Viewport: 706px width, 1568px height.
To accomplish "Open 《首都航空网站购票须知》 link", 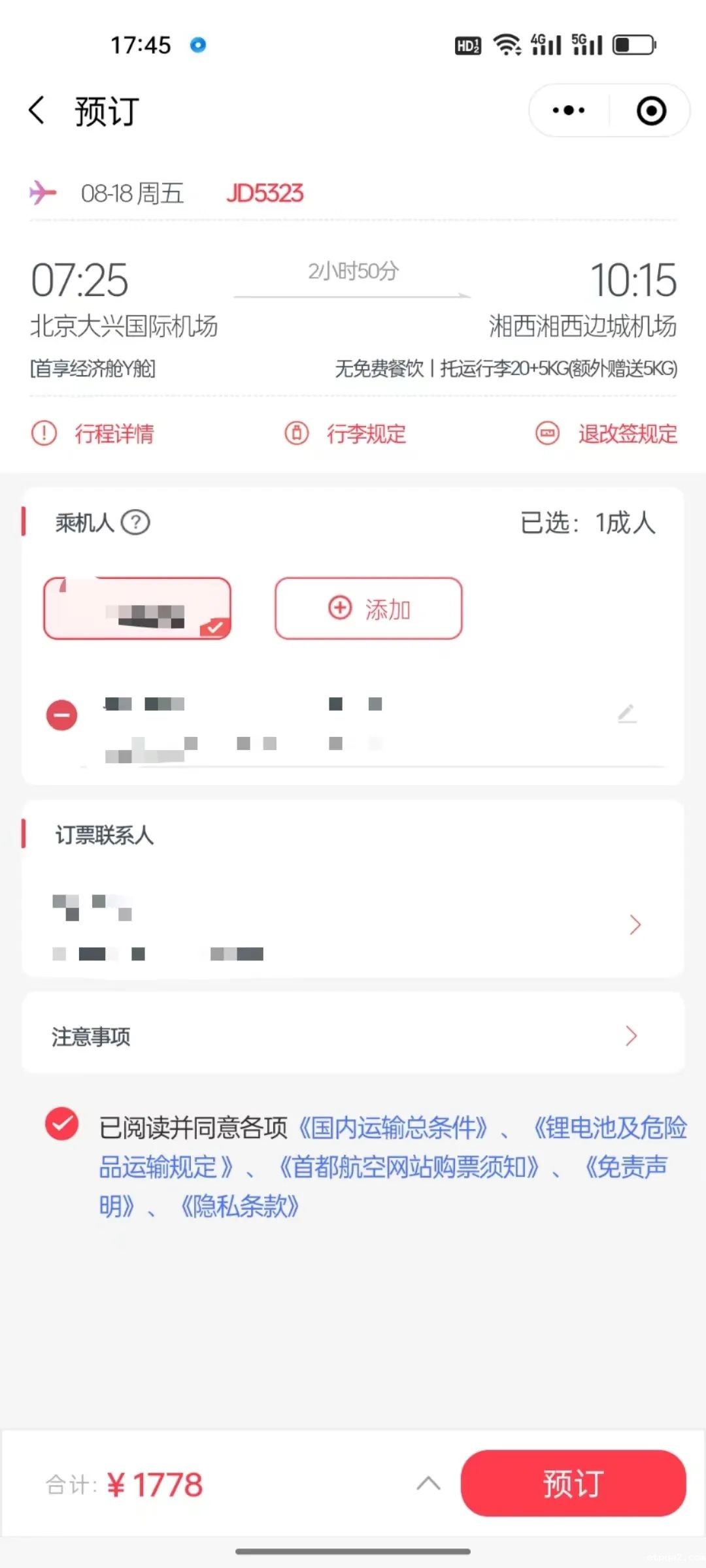I will [409, 1167].
